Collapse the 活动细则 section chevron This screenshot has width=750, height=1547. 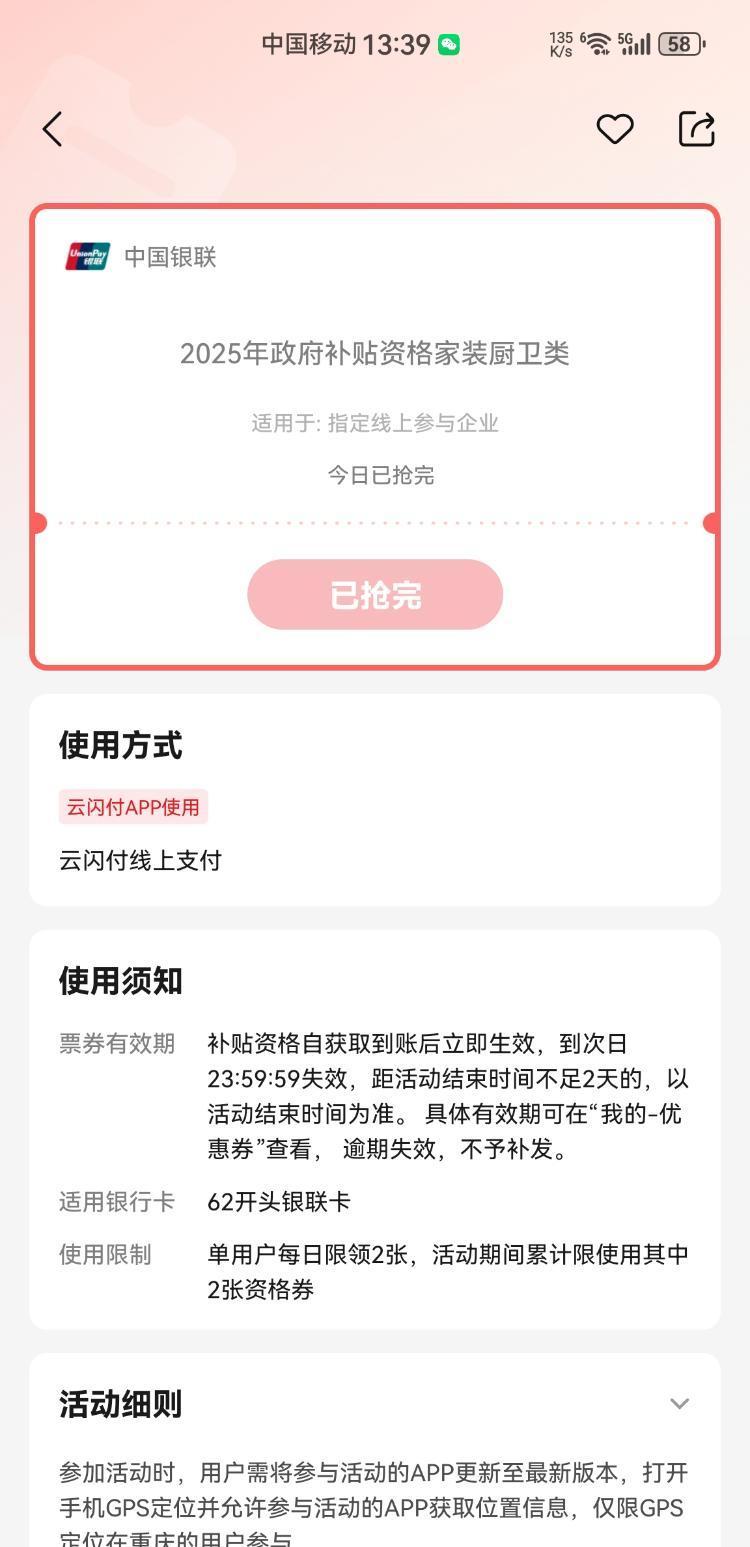coord(680,1403)
